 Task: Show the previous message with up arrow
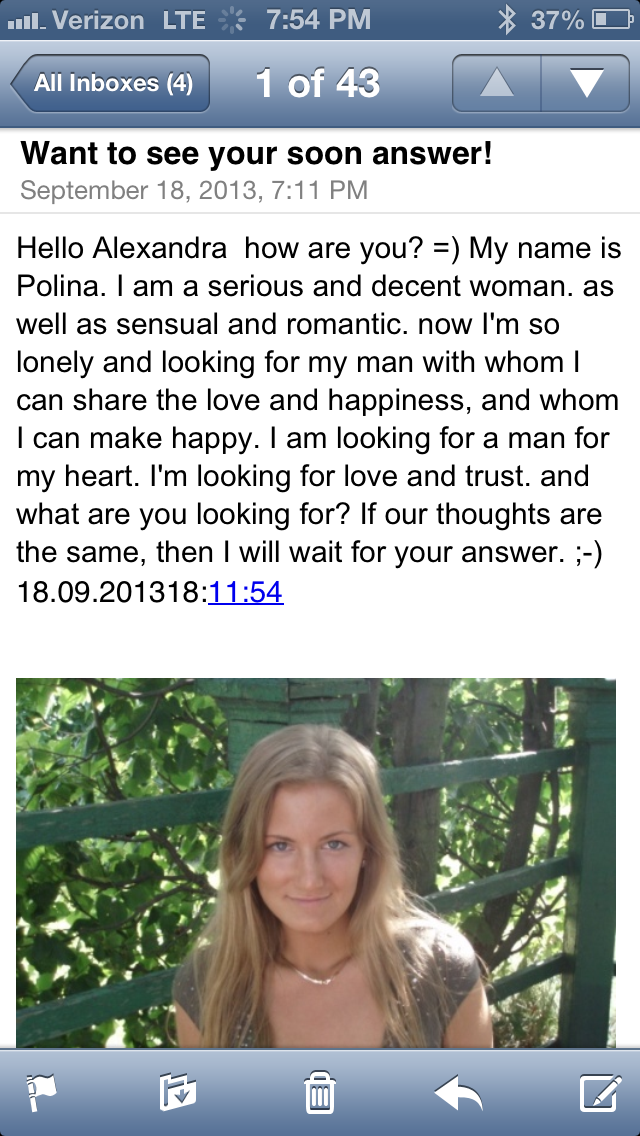(496, 84)
